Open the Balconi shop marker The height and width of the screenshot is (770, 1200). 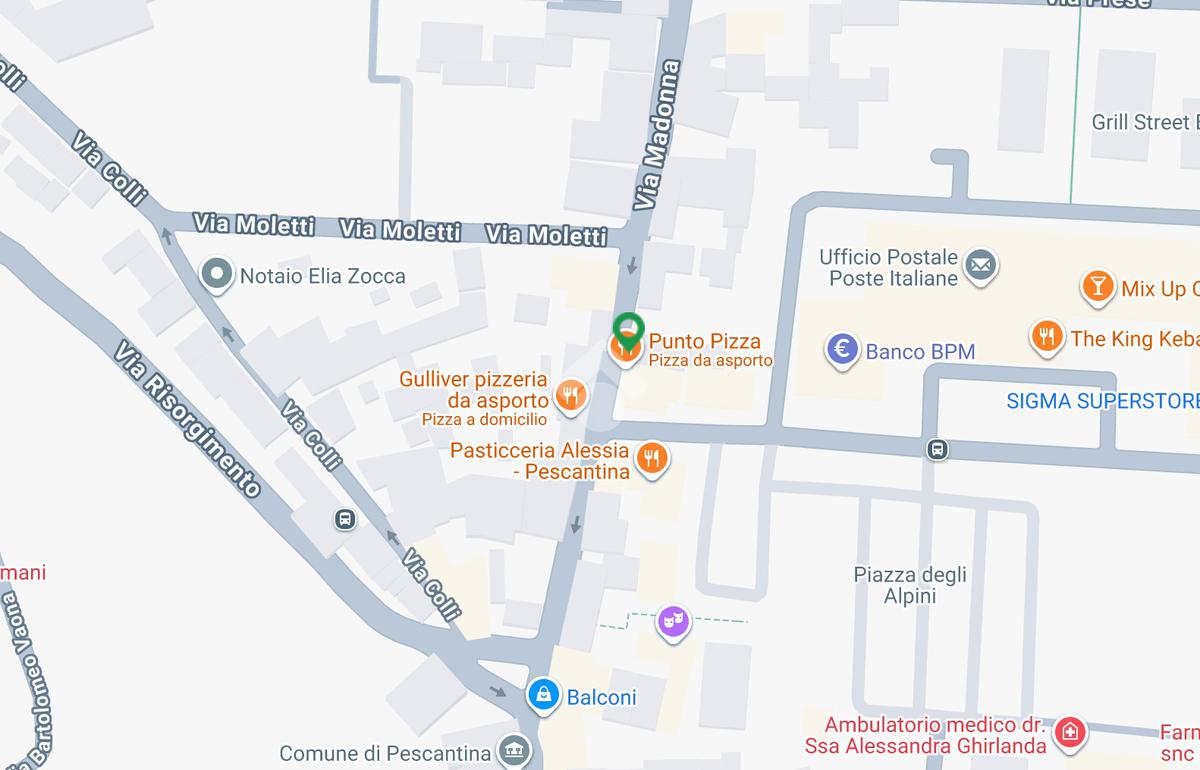(x=543, y=694)
